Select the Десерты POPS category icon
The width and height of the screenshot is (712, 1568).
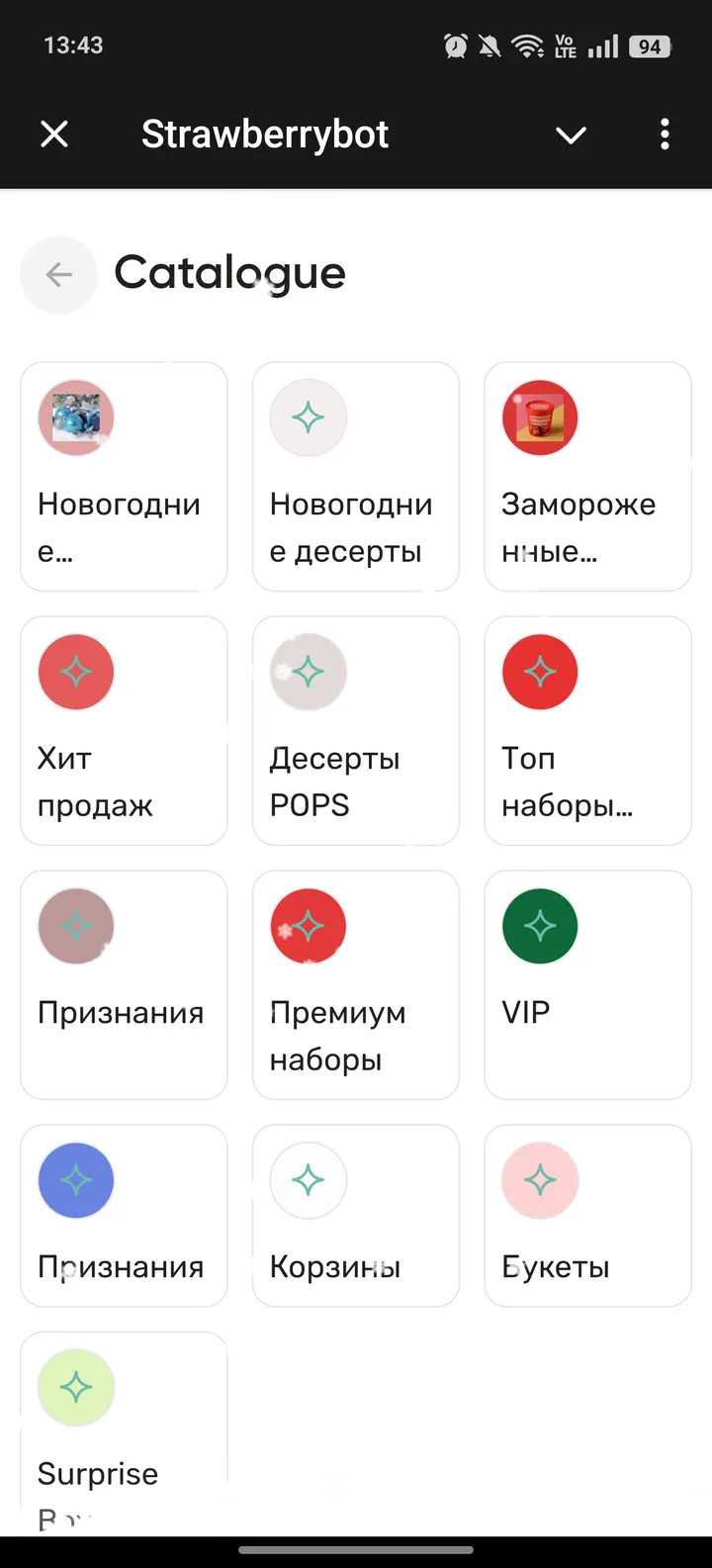(307, 672)
